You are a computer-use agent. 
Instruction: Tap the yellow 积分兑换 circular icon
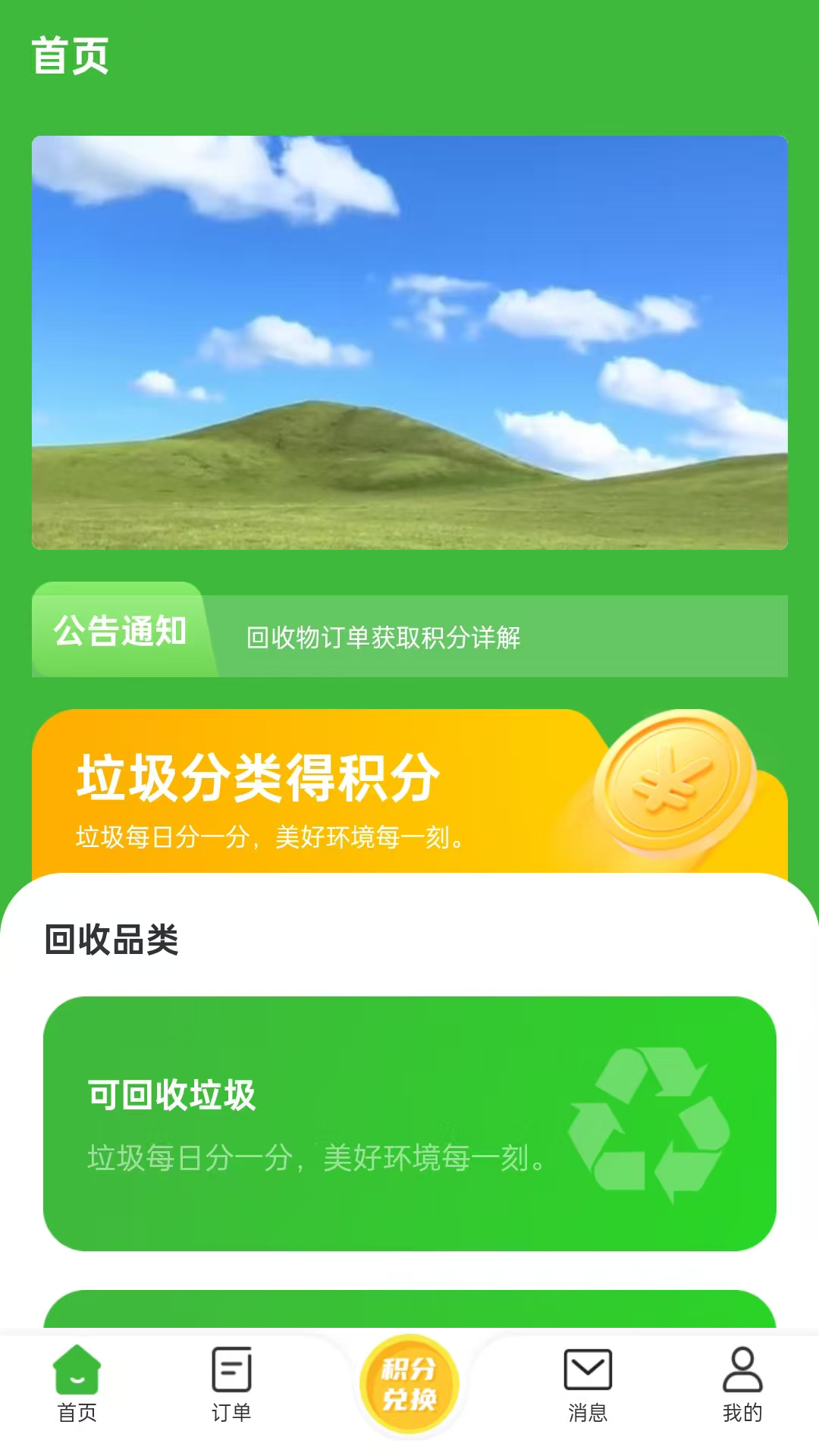[409, 1380]
